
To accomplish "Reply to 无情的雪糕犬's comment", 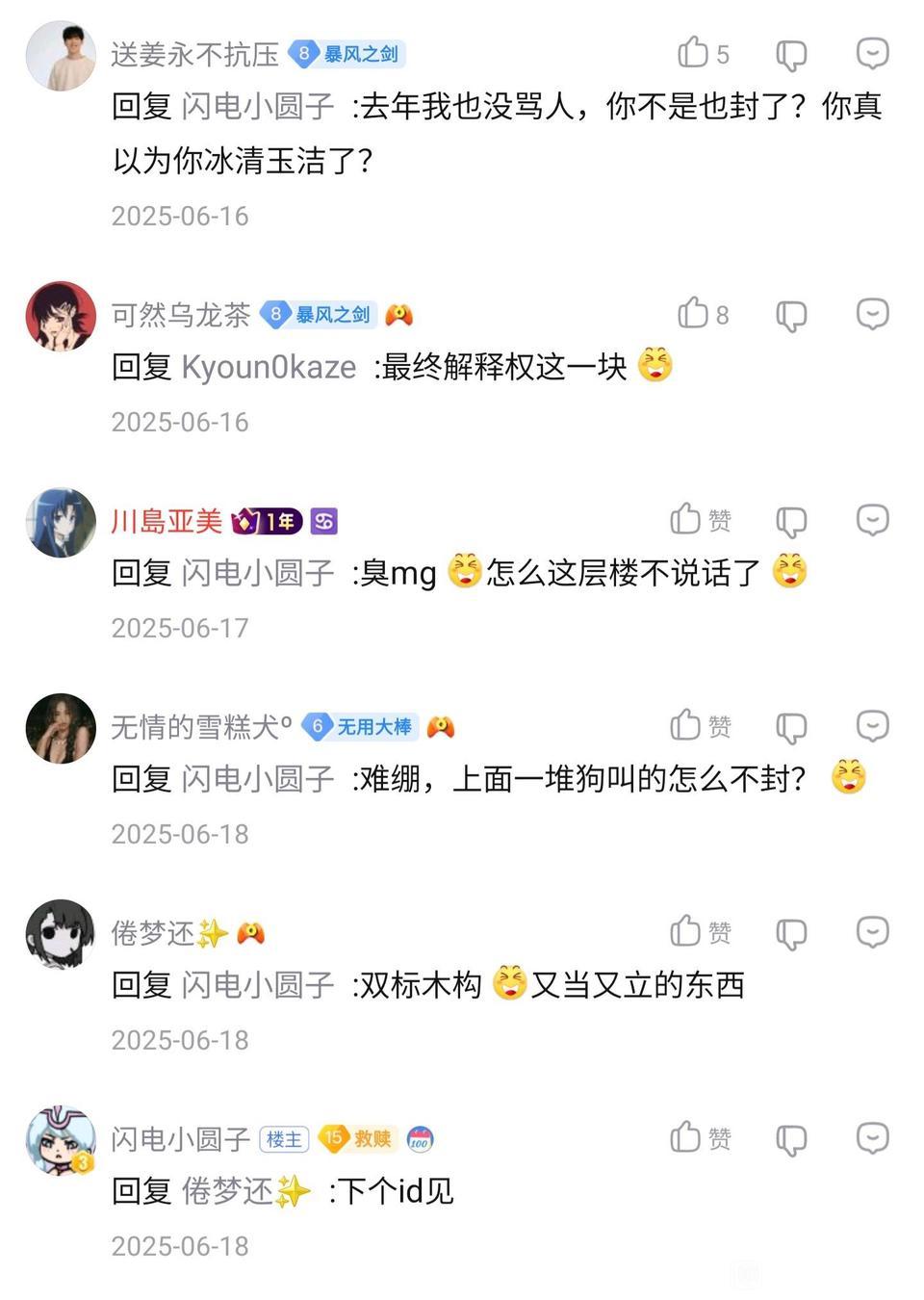I will click(x=872, y=725).
